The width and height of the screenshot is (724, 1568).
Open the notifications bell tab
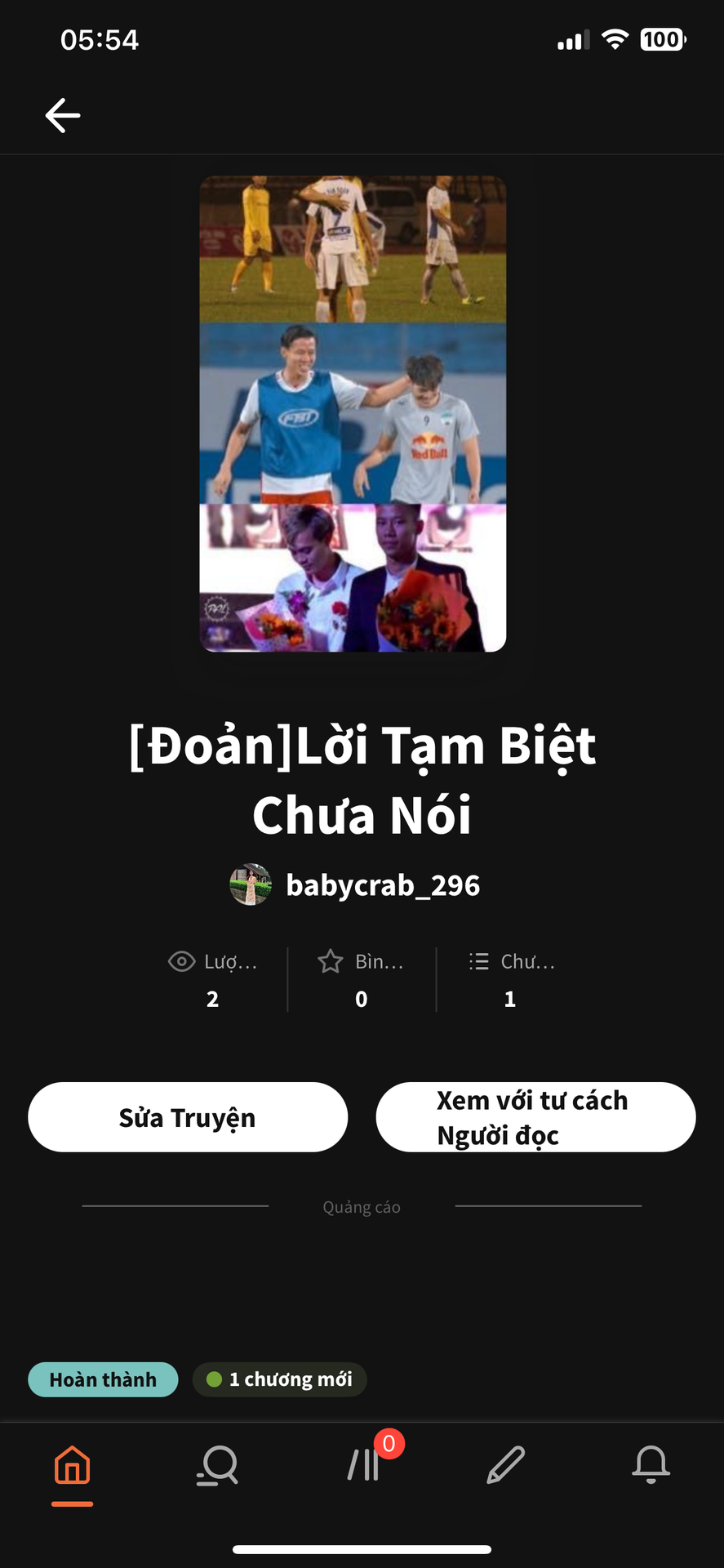click(651, 1465)
